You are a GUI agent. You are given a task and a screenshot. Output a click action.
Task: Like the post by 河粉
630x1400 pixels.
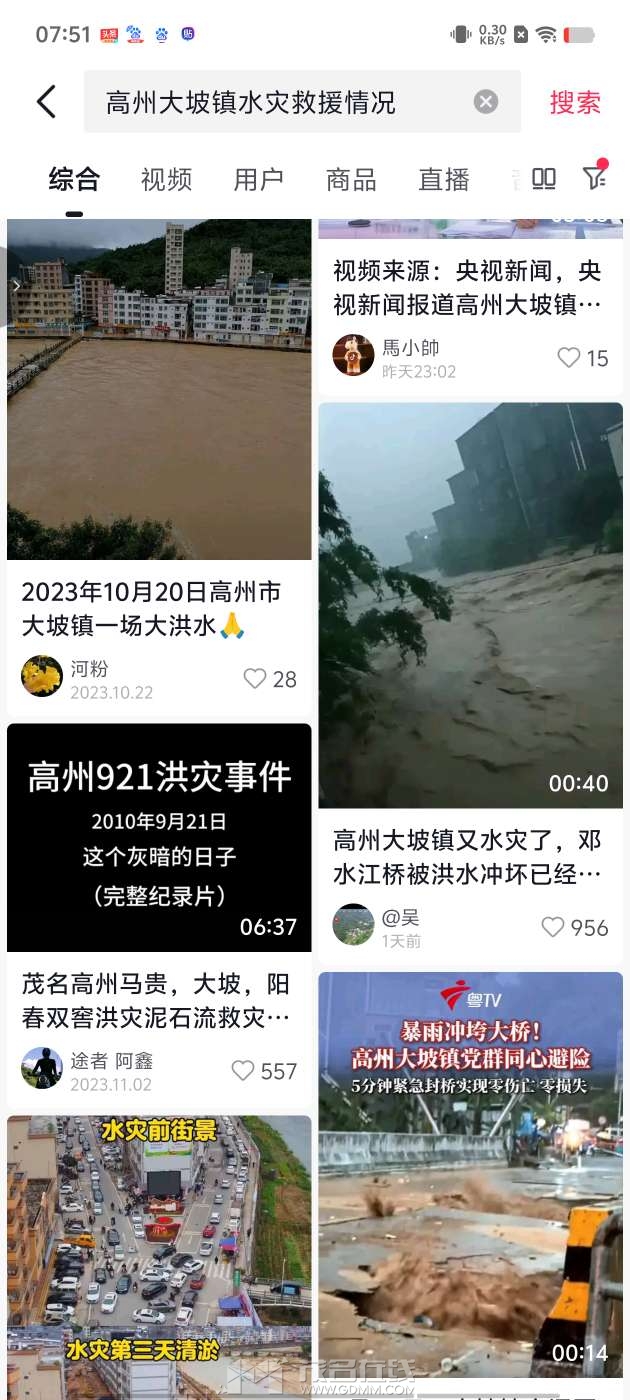(x=270, y=679)
